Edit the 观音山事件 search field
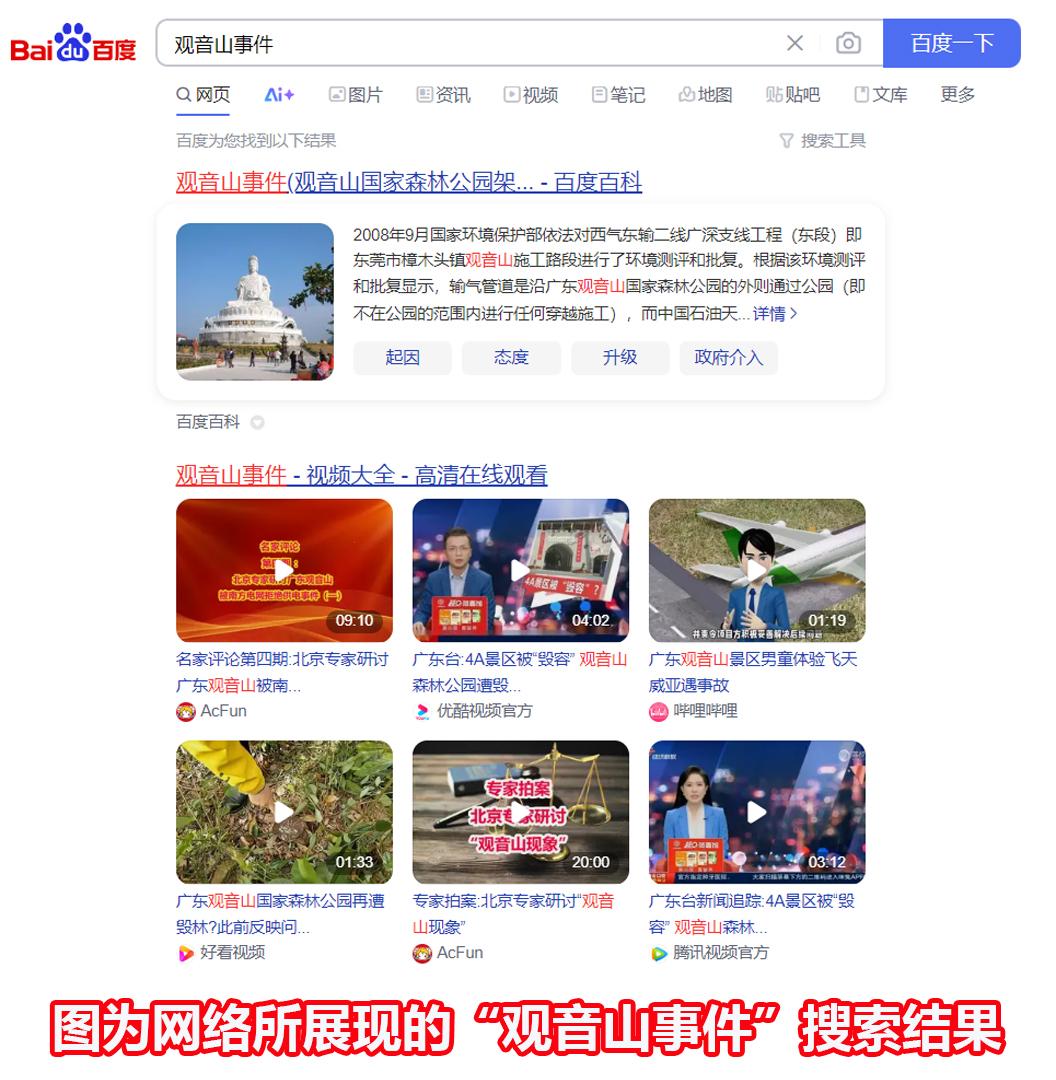Screen dimensions: 1056x1080 tap(470, 44)
